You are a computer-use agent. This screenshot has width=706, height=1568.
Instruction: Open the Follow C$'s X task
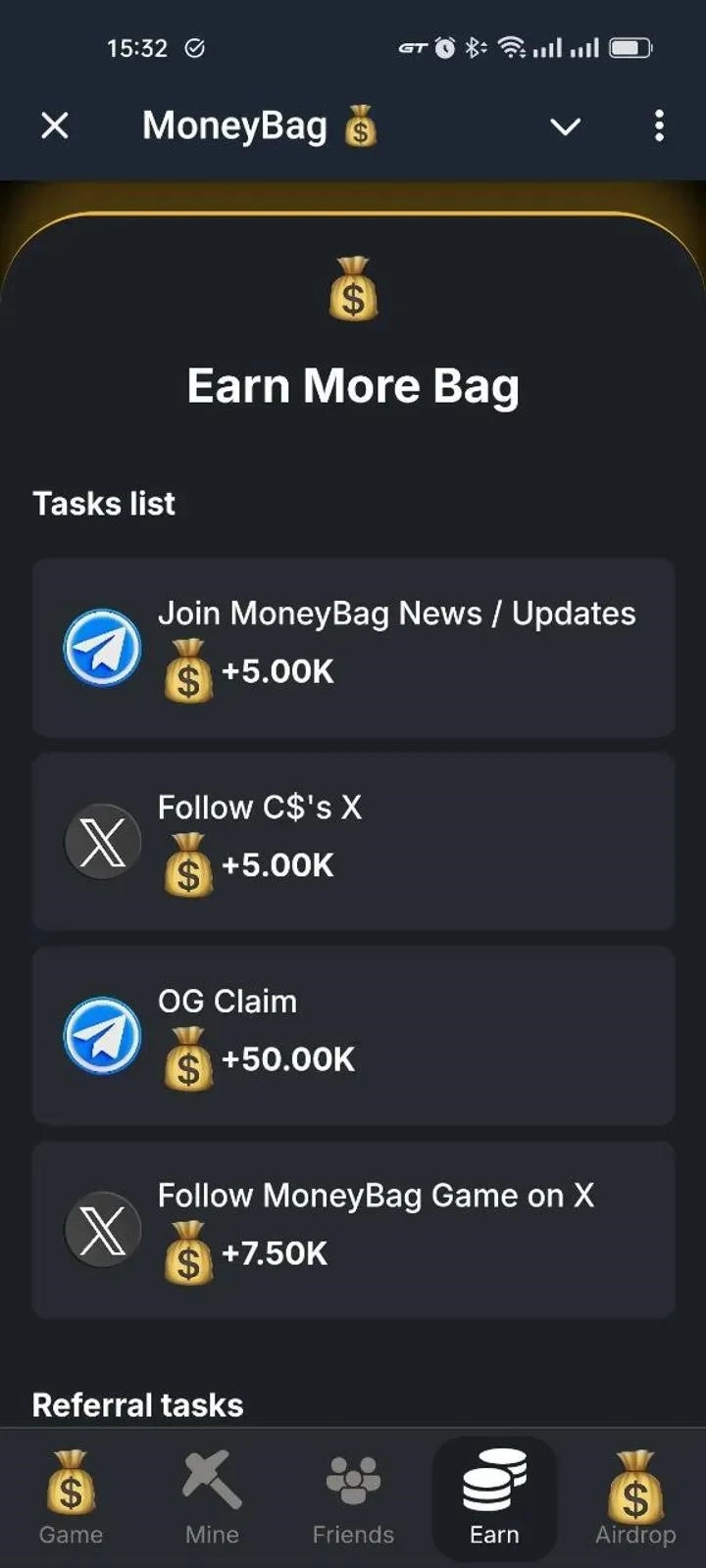pos(353,842)
